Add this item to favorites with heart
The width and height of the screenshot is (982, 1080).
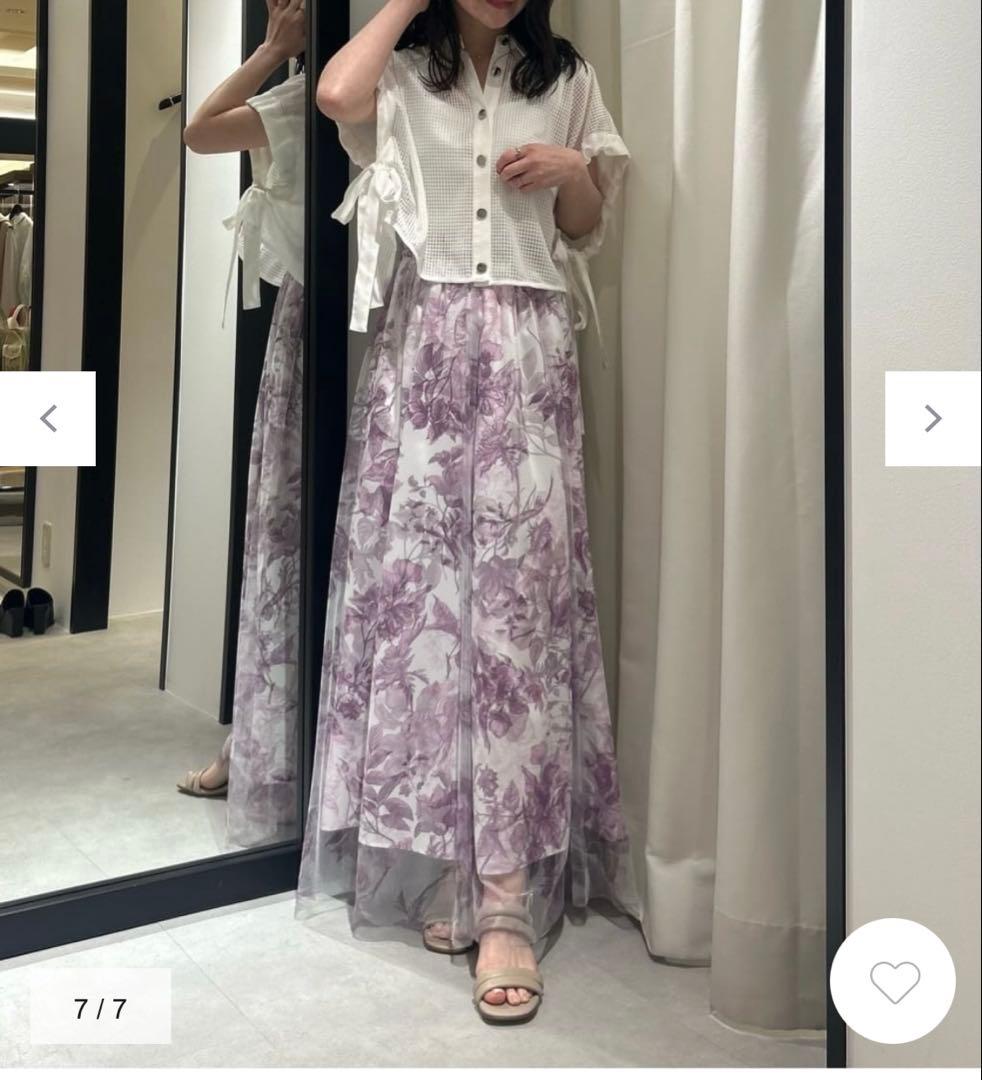893,981
